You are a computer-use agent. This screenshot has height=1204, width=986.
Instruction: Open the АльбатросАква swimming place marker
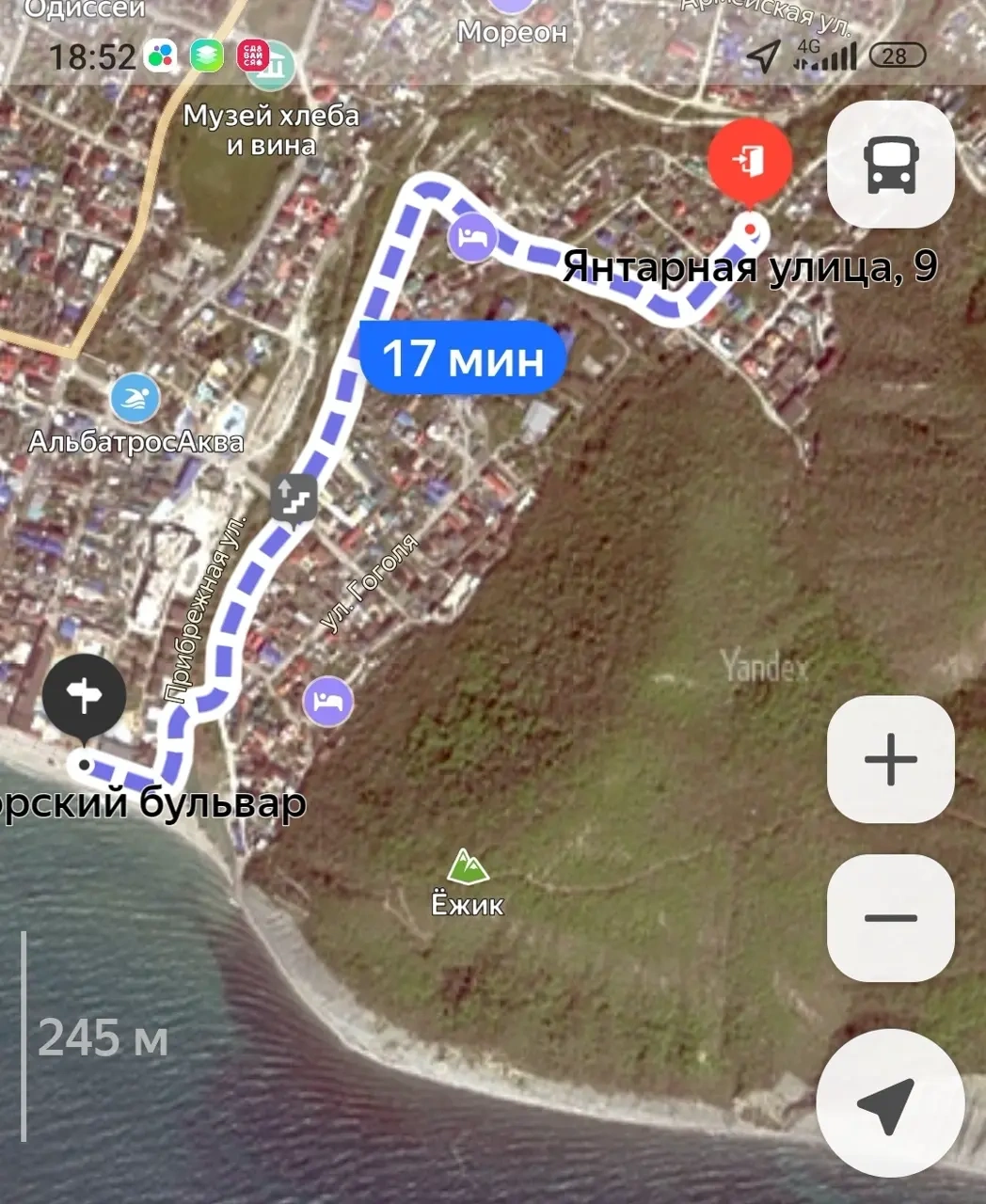(135, 400)
